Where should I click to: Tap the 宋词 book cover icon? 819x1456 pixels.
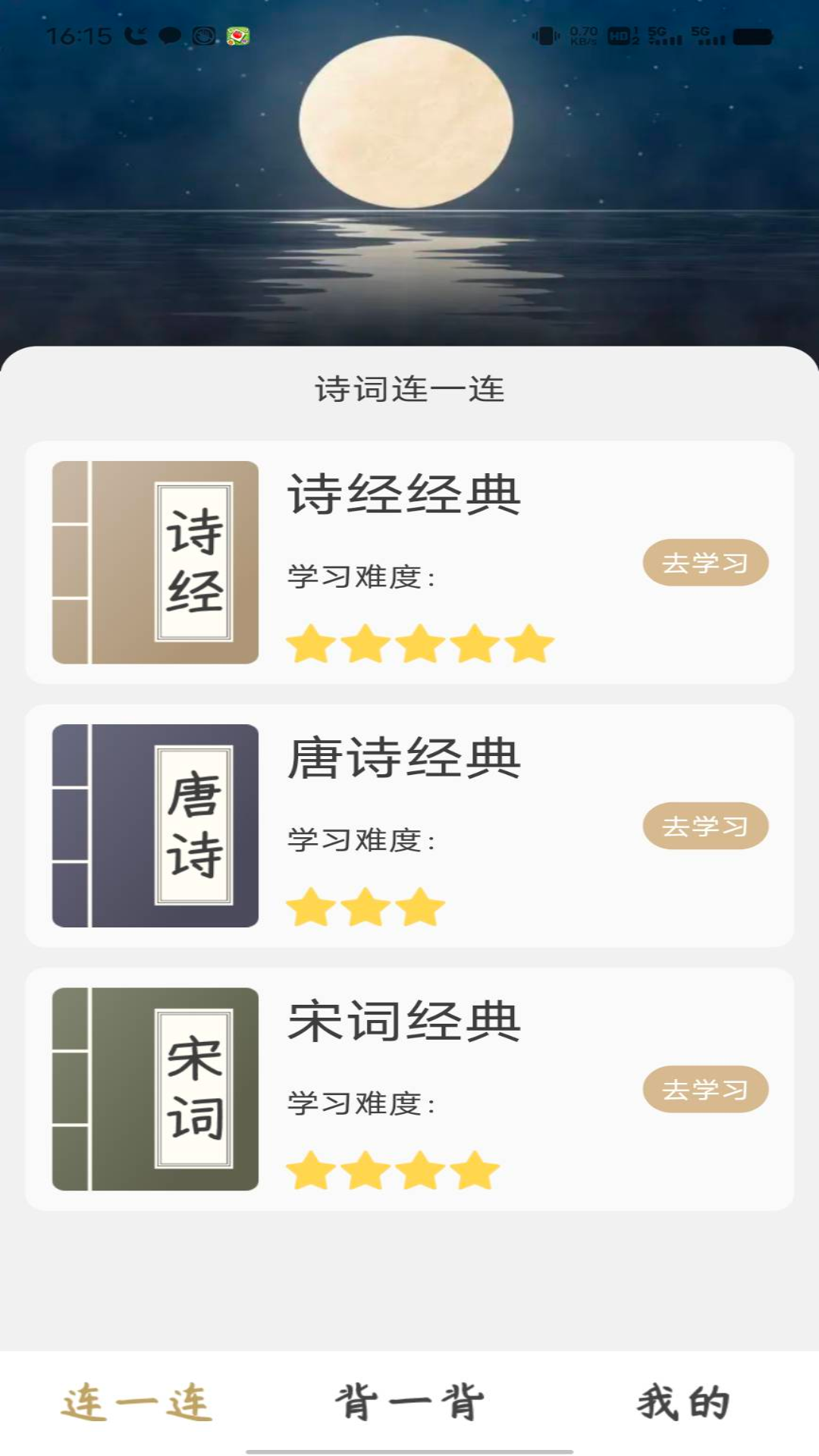[155, 1092]
